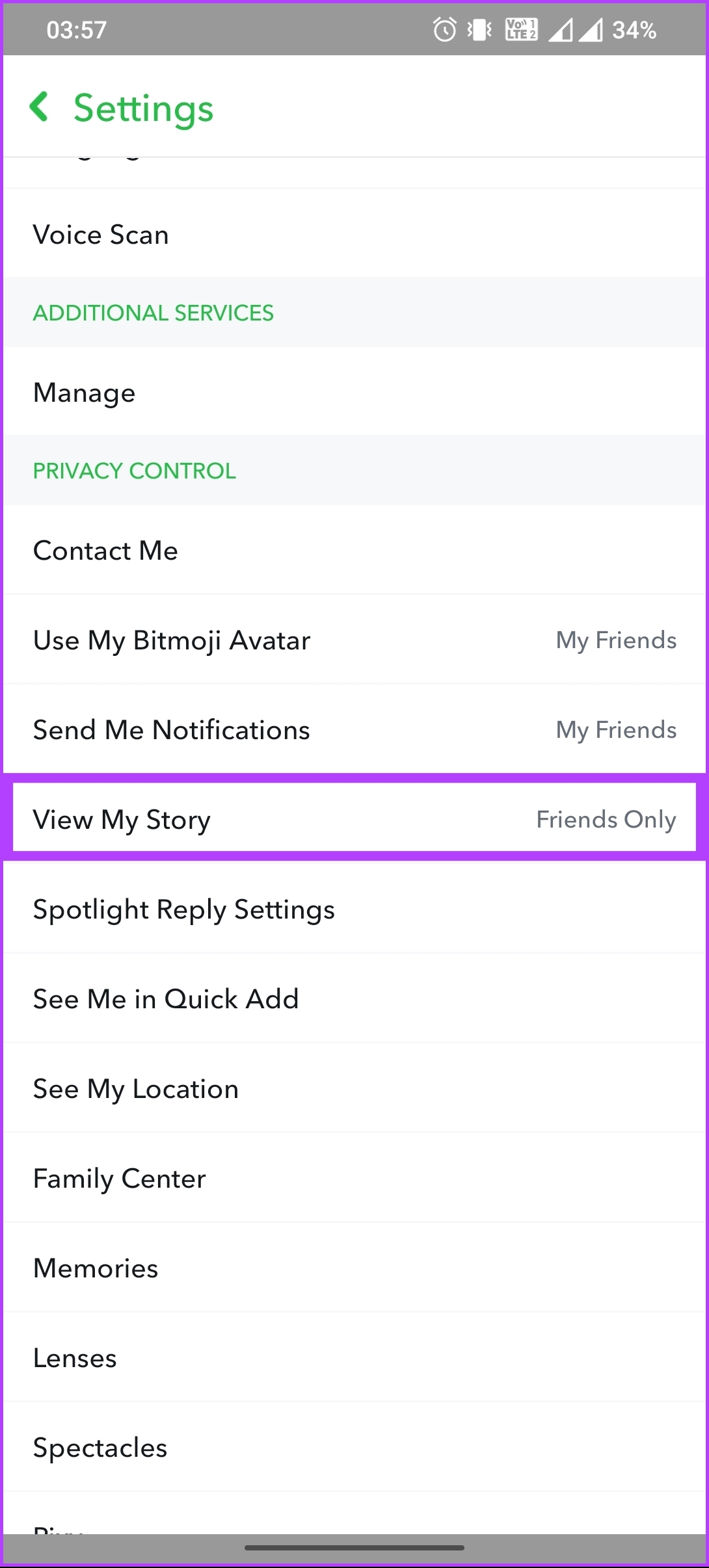
Task: Open See Me in Quick Add
Action: 354,999
